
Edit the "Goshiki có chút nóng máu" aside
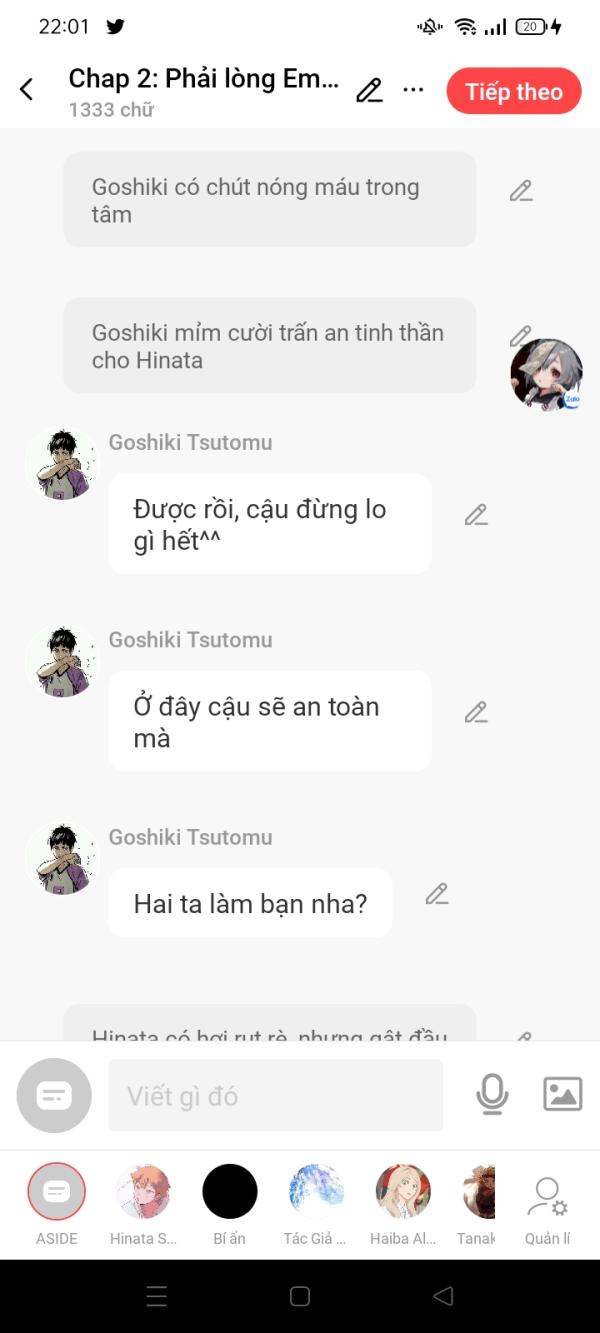521,191
